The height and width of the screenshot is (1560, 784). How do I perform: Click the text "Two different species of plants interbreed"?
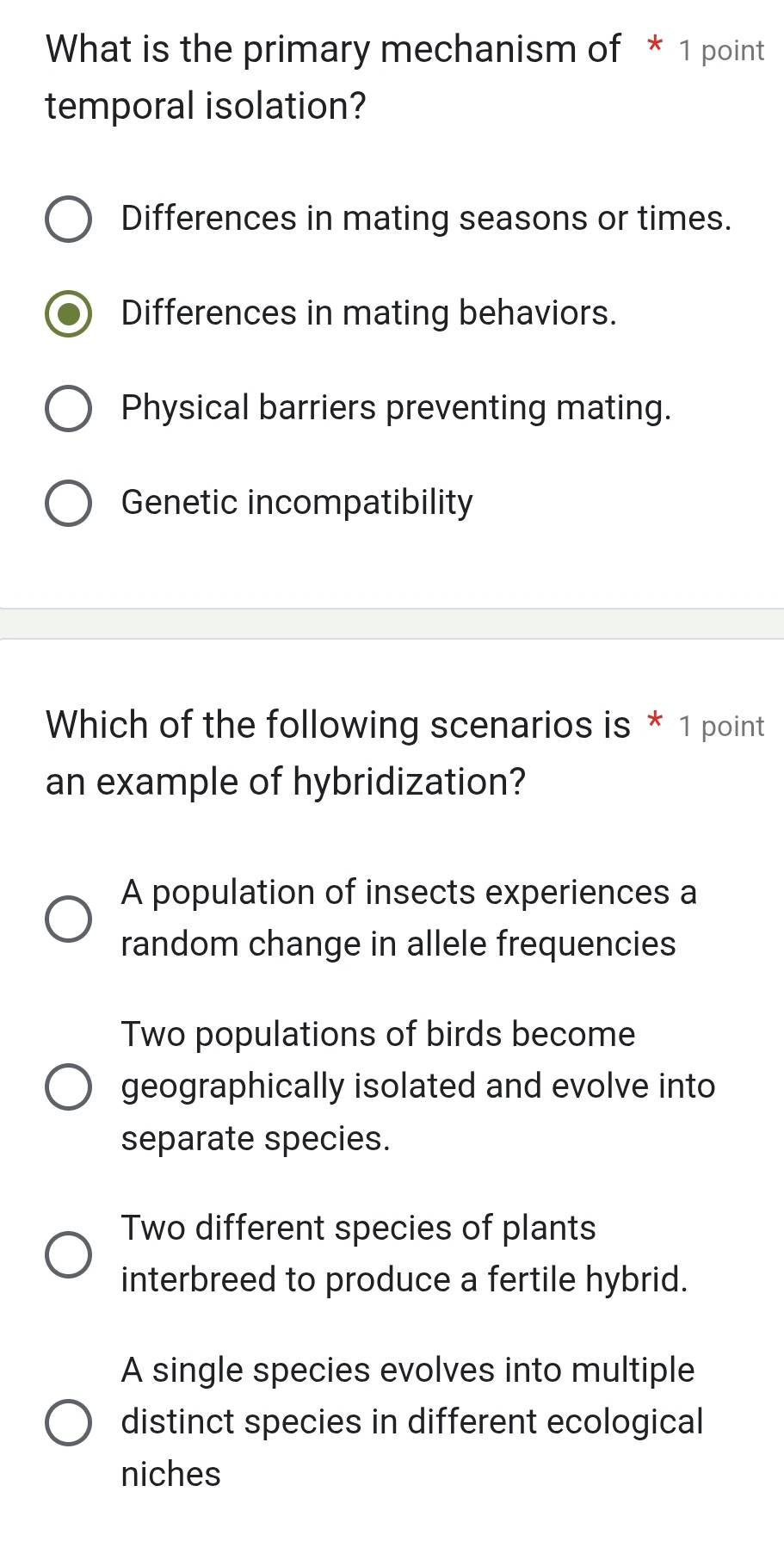click(404, 1254)
